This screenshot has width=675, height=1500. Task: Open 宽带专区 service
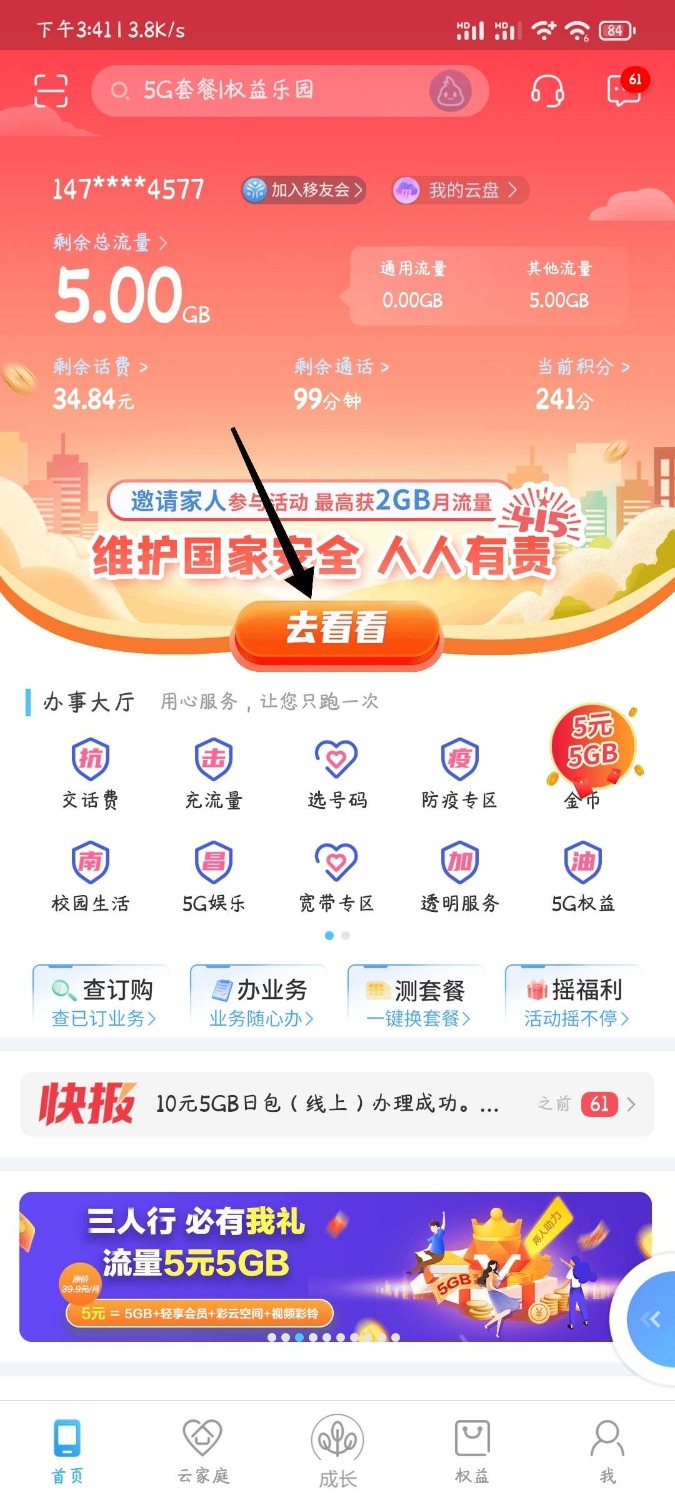(336, 877)
